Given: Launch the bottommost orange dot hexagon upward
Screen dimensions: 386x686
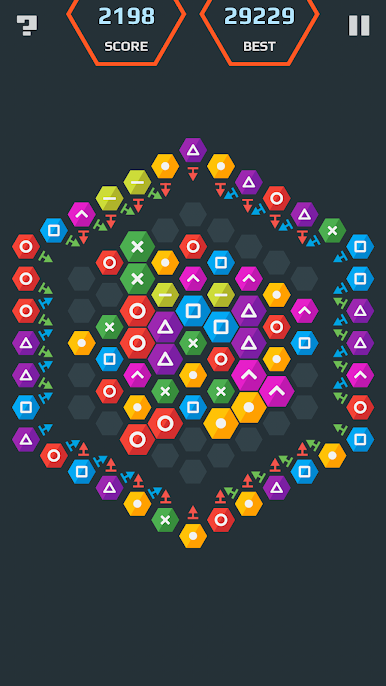Looking at the screenshot, I should [193, 536].
